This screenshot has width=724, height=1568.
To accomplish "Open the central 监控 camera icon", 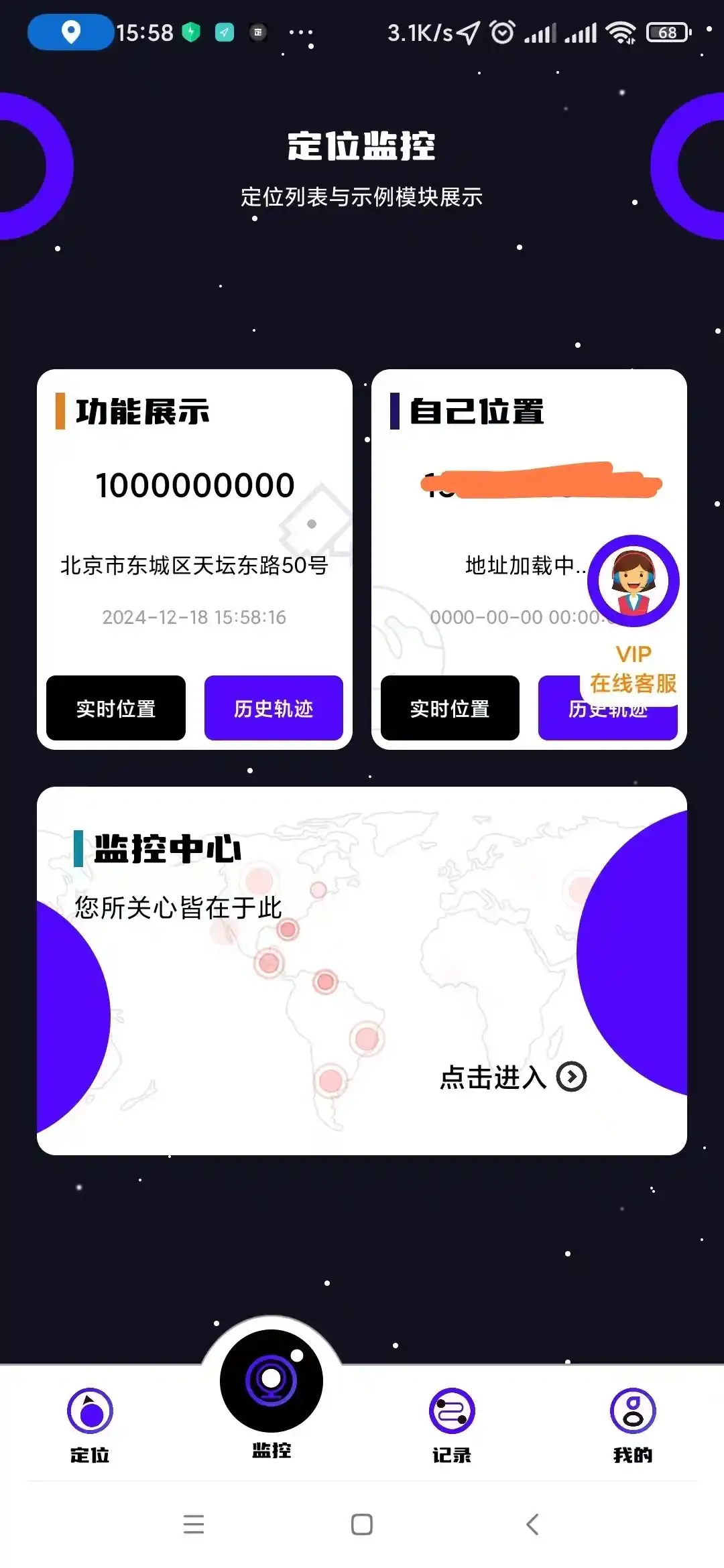I will pos(272,1384).
